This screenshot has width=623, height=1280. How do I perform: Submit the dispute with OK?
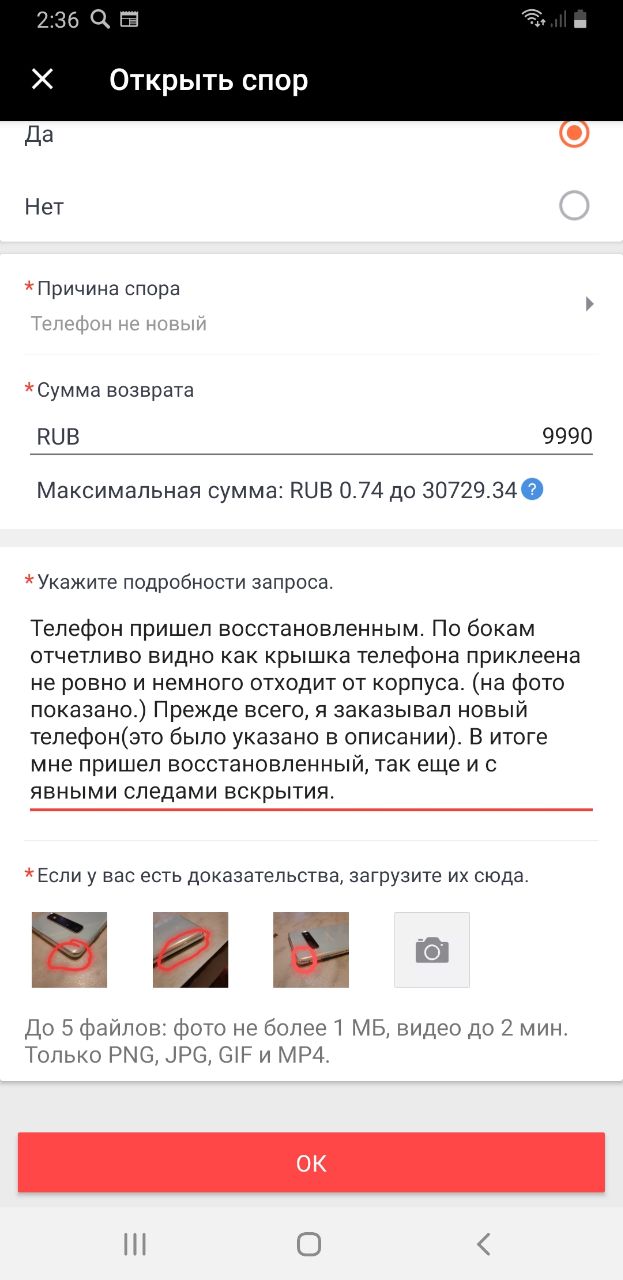point(311,1163)
